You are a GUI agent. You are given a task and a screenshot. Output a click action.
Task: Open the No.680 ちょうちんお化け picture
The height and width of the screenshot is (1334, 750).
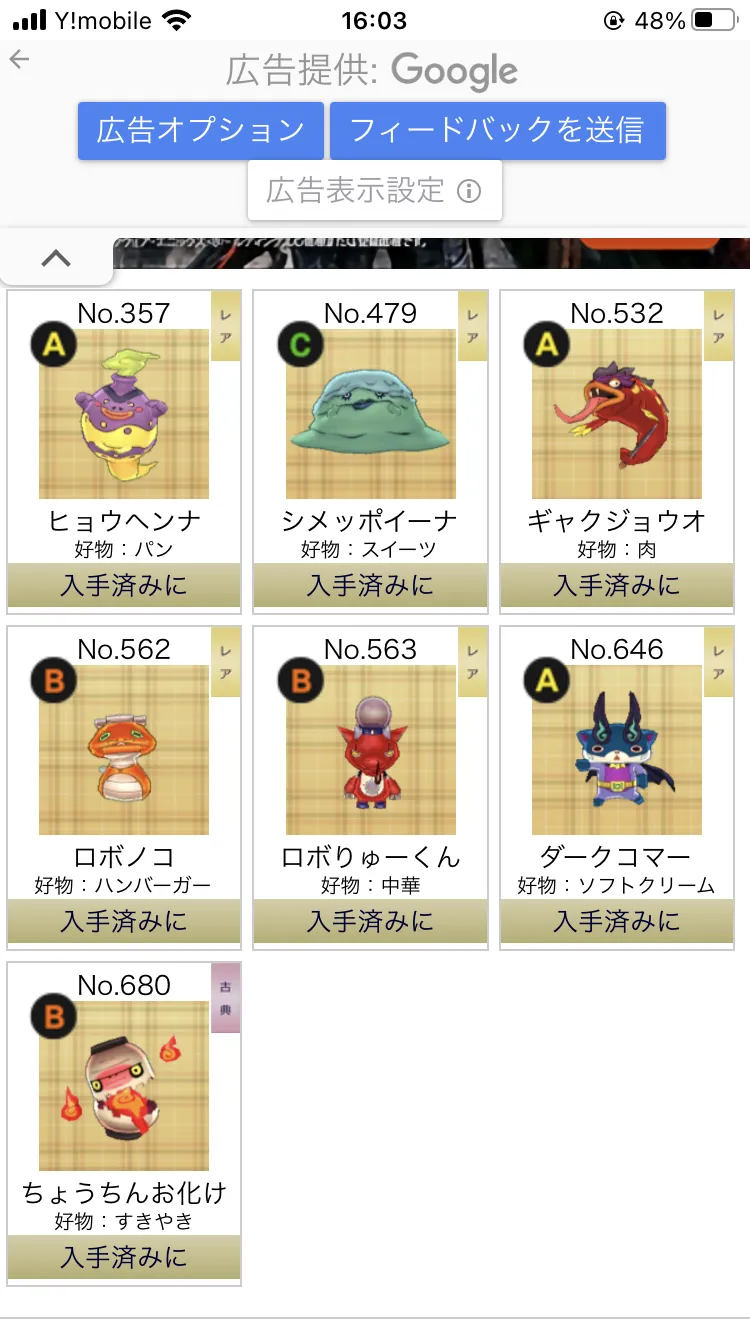[x=124, y=1086]
